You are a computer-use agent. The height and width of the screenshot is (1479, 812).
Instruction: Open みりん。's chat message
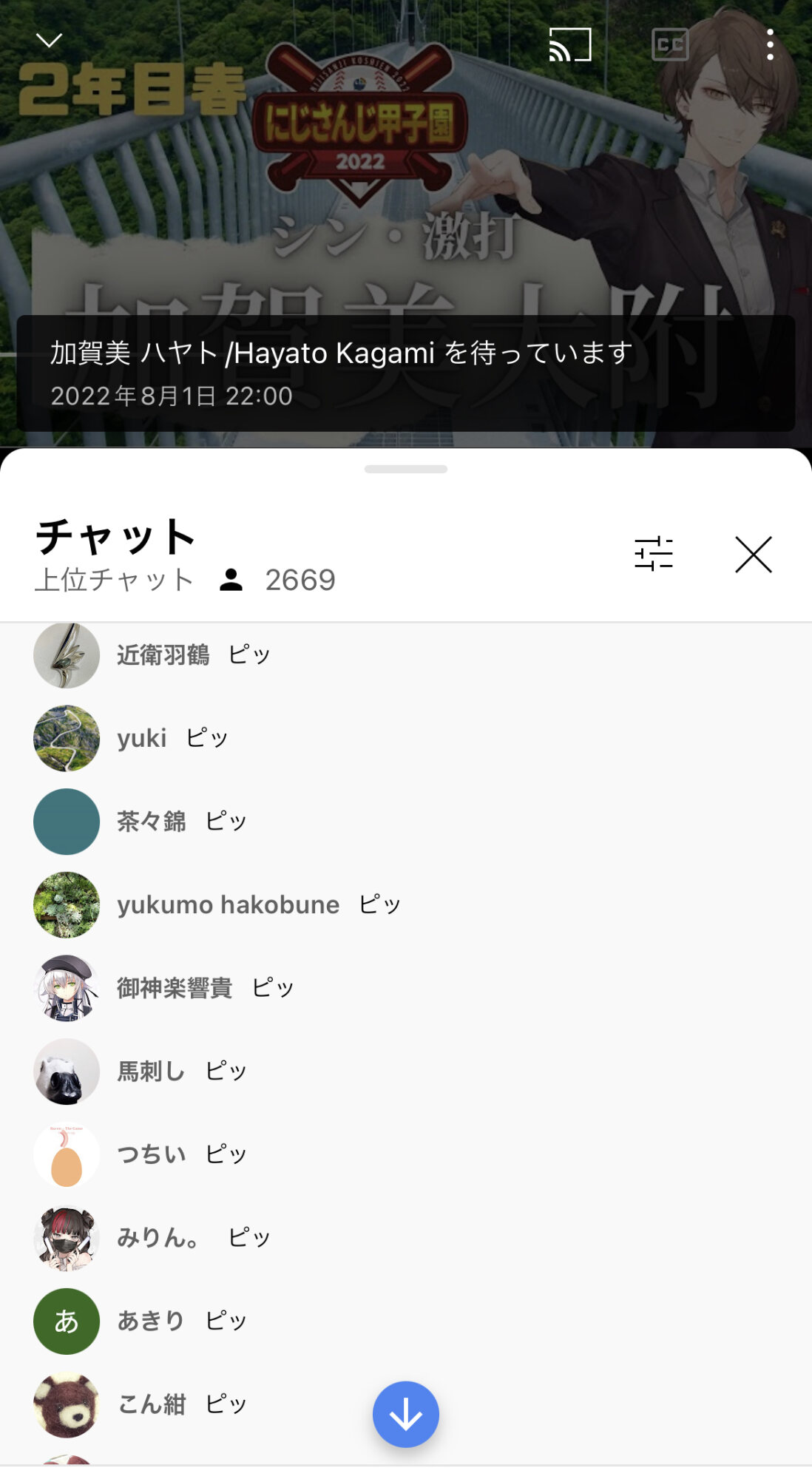[x=194, y=1237]
